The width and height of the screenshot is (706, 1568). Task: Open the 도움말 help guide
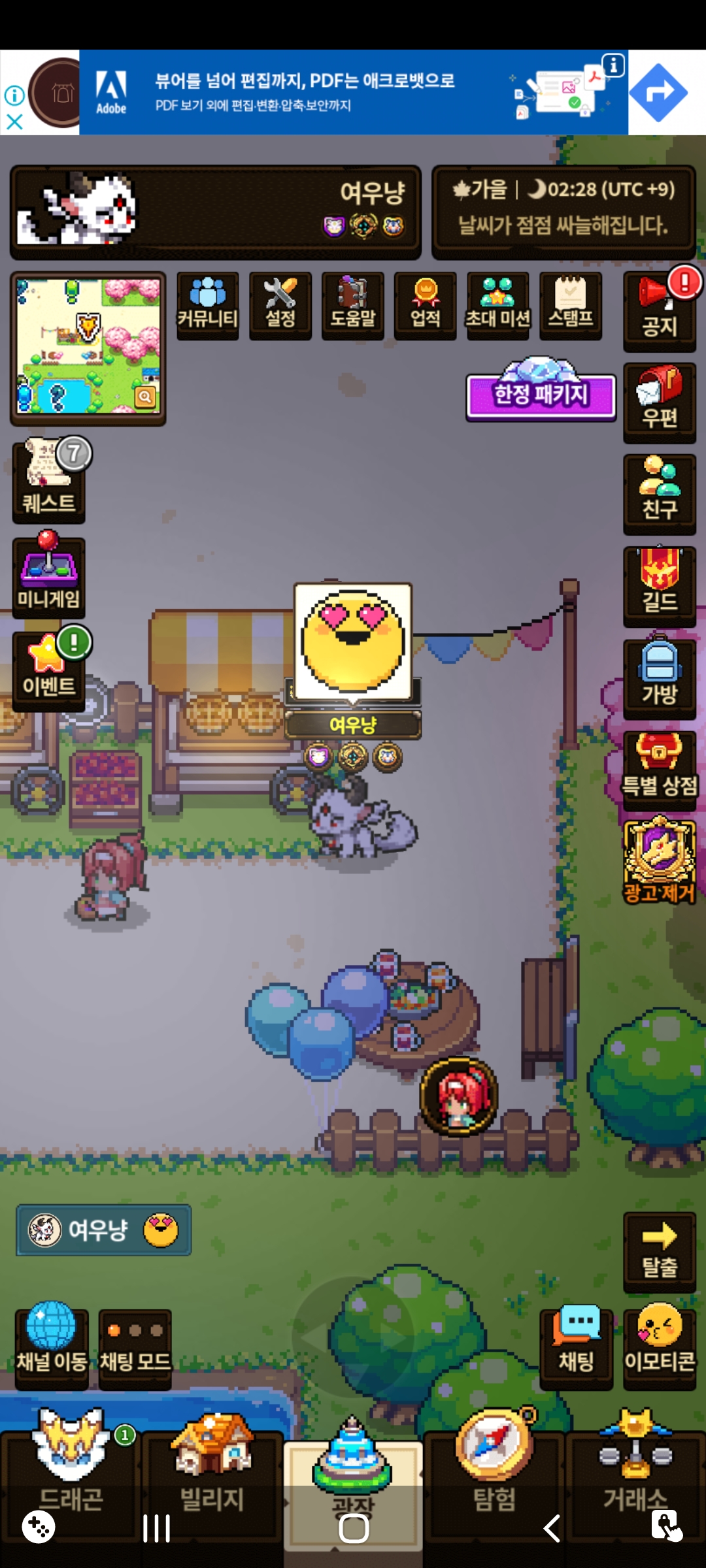pos(352,304)
